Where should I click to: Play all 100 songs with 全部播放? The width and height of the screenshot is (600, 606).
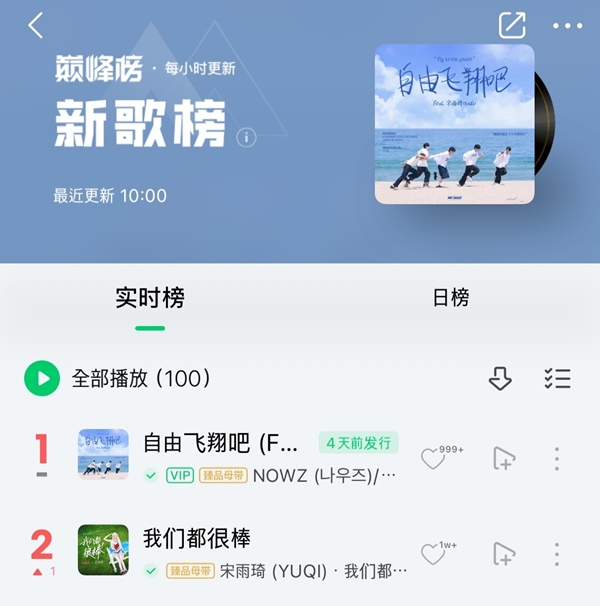42,378
